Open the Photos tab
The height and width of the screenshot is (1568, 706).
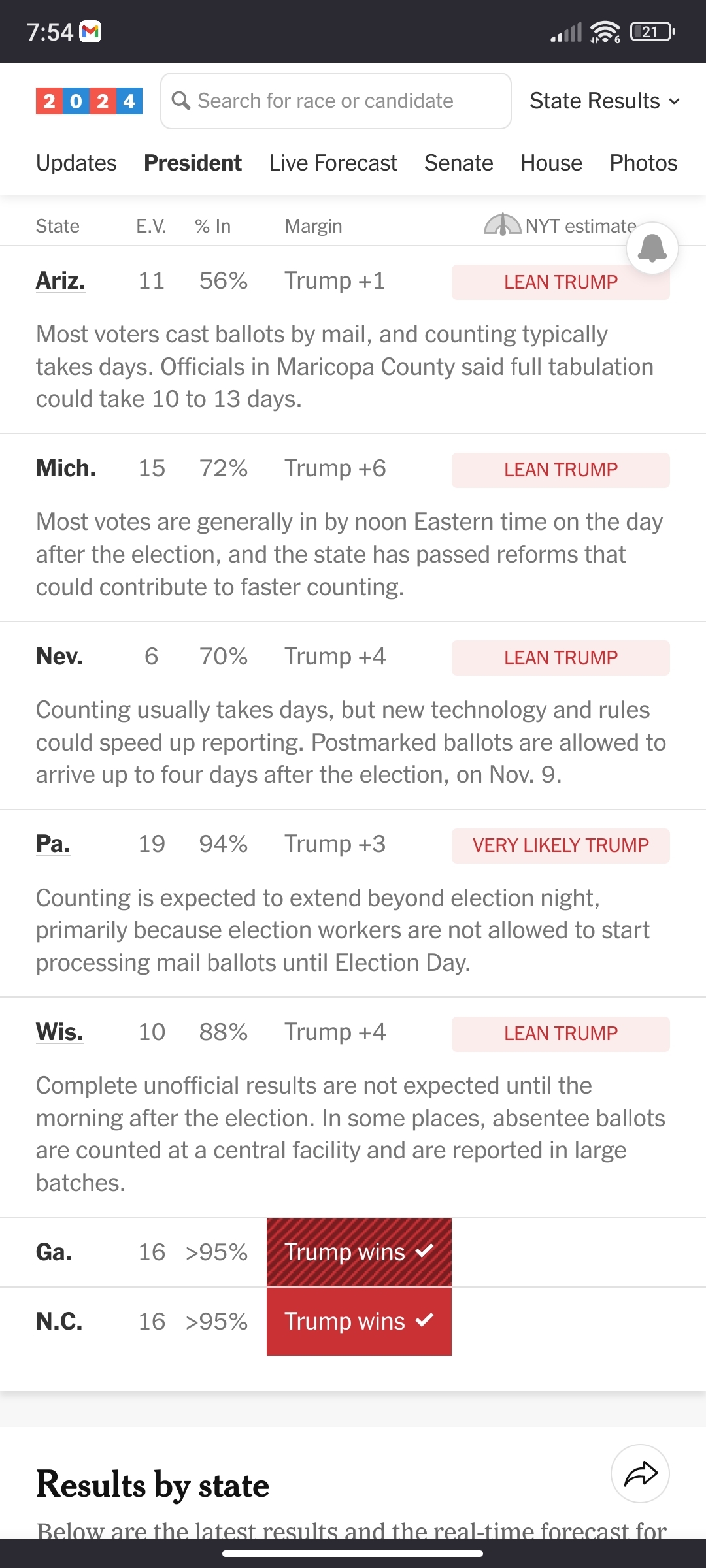click(643, 163)
